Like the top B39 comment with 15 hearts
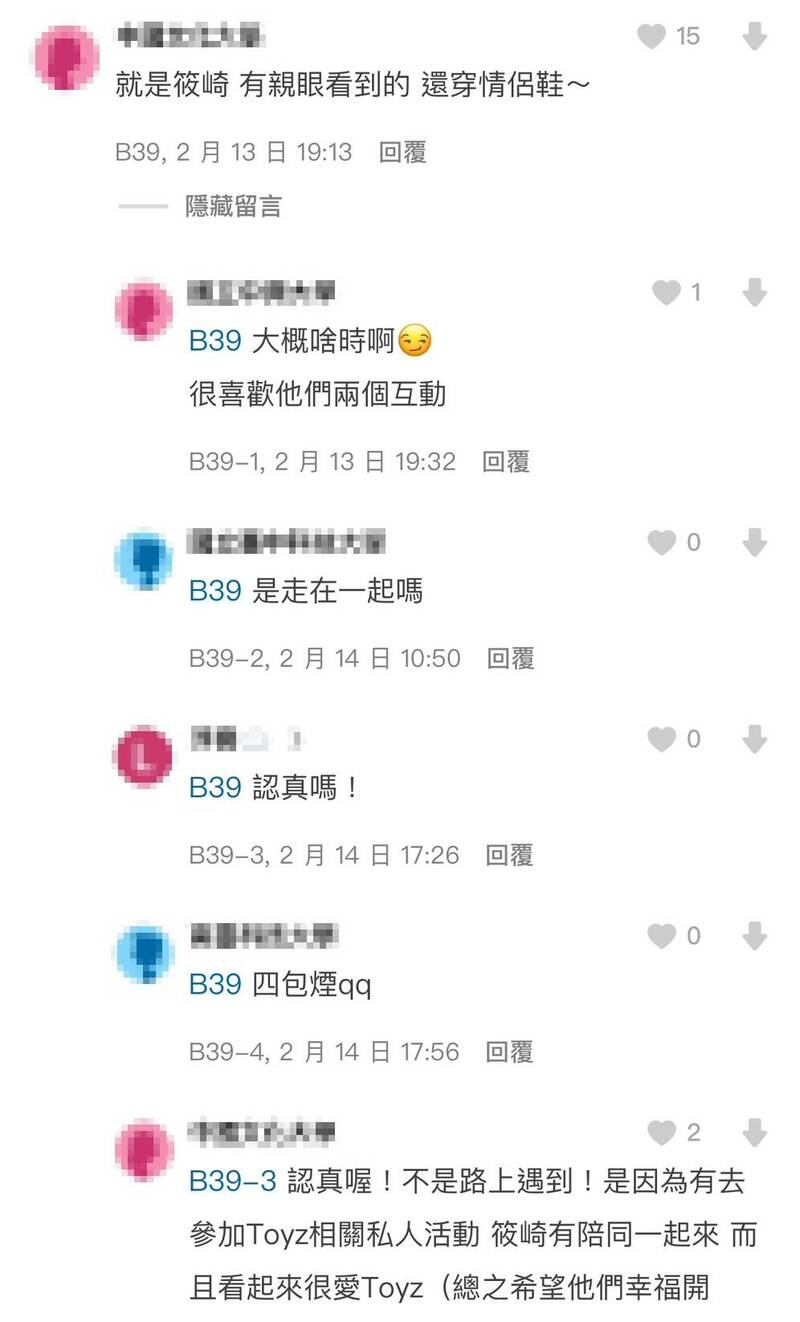The image size is (800, 1322). tap(652, 37)
